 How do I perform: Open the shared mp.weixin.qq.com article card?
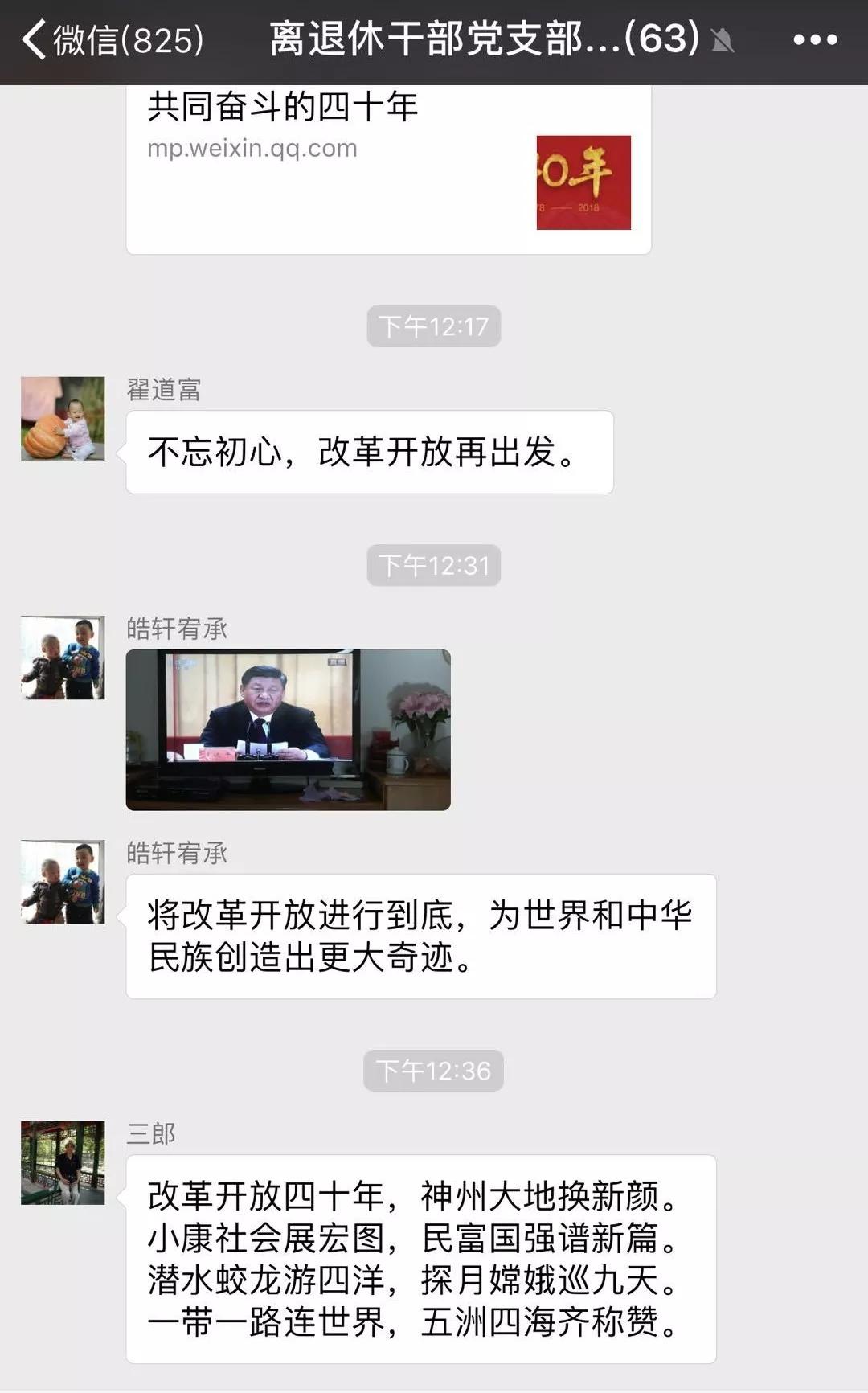click(388, 170)
